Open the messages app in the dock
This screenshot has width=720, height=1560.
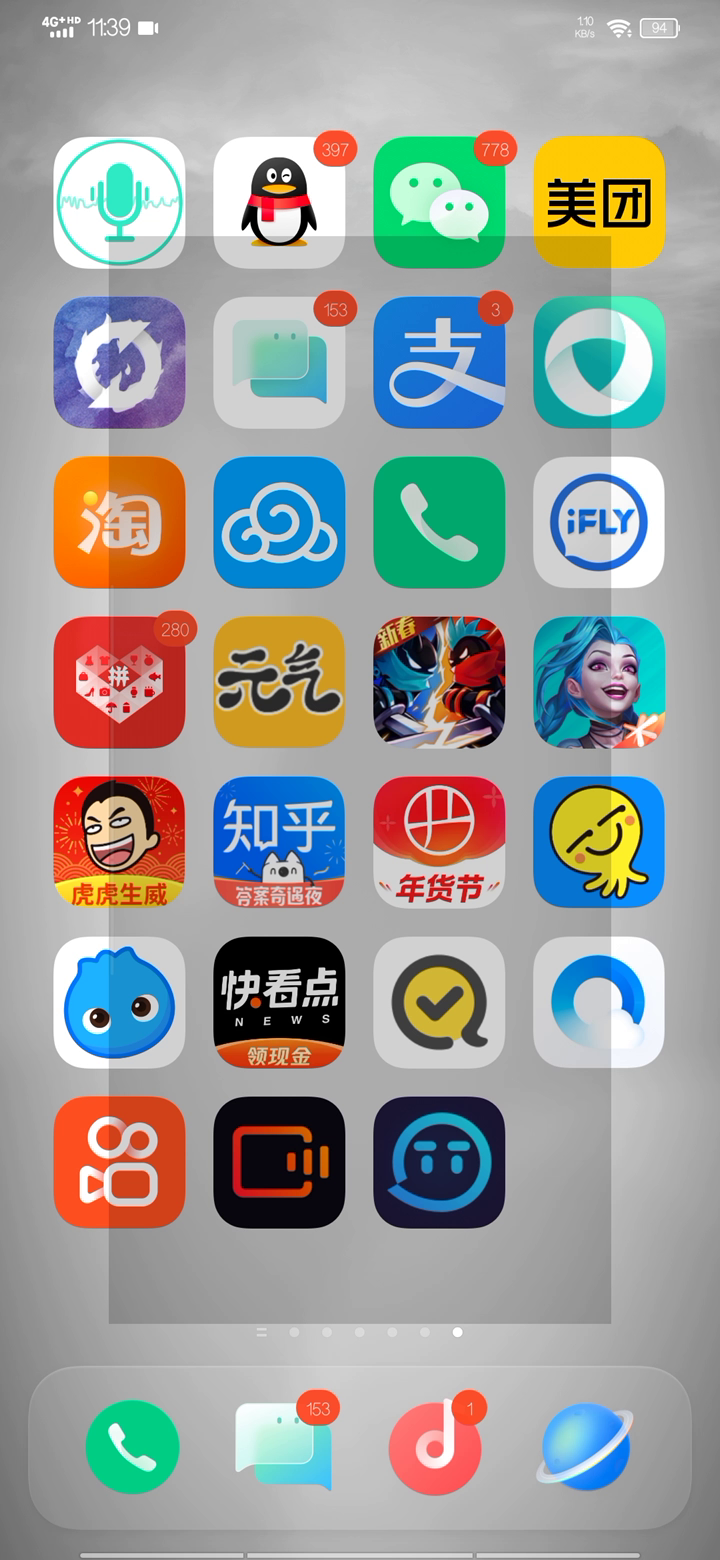(284, 1446)
